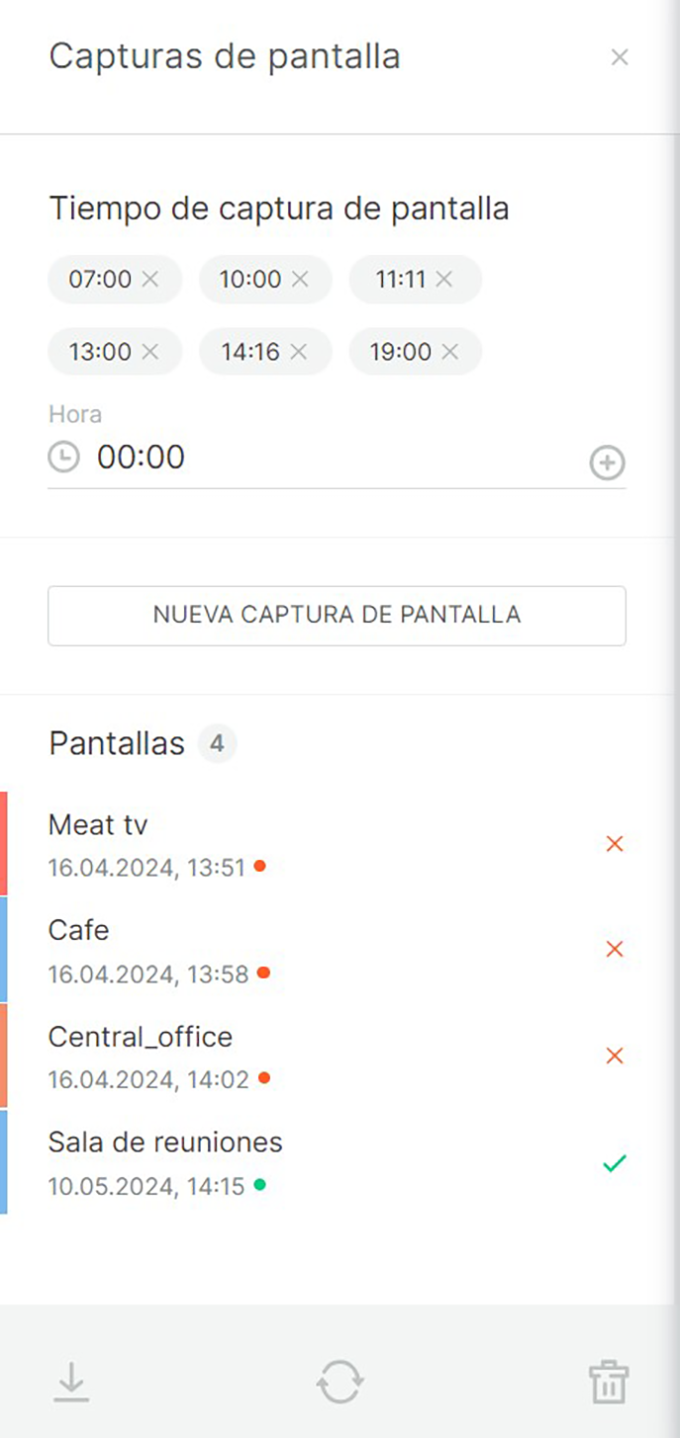This screenshot has width=680, height=1438.
Task: Tap the Hora time input field
Action: pos(315,458)
